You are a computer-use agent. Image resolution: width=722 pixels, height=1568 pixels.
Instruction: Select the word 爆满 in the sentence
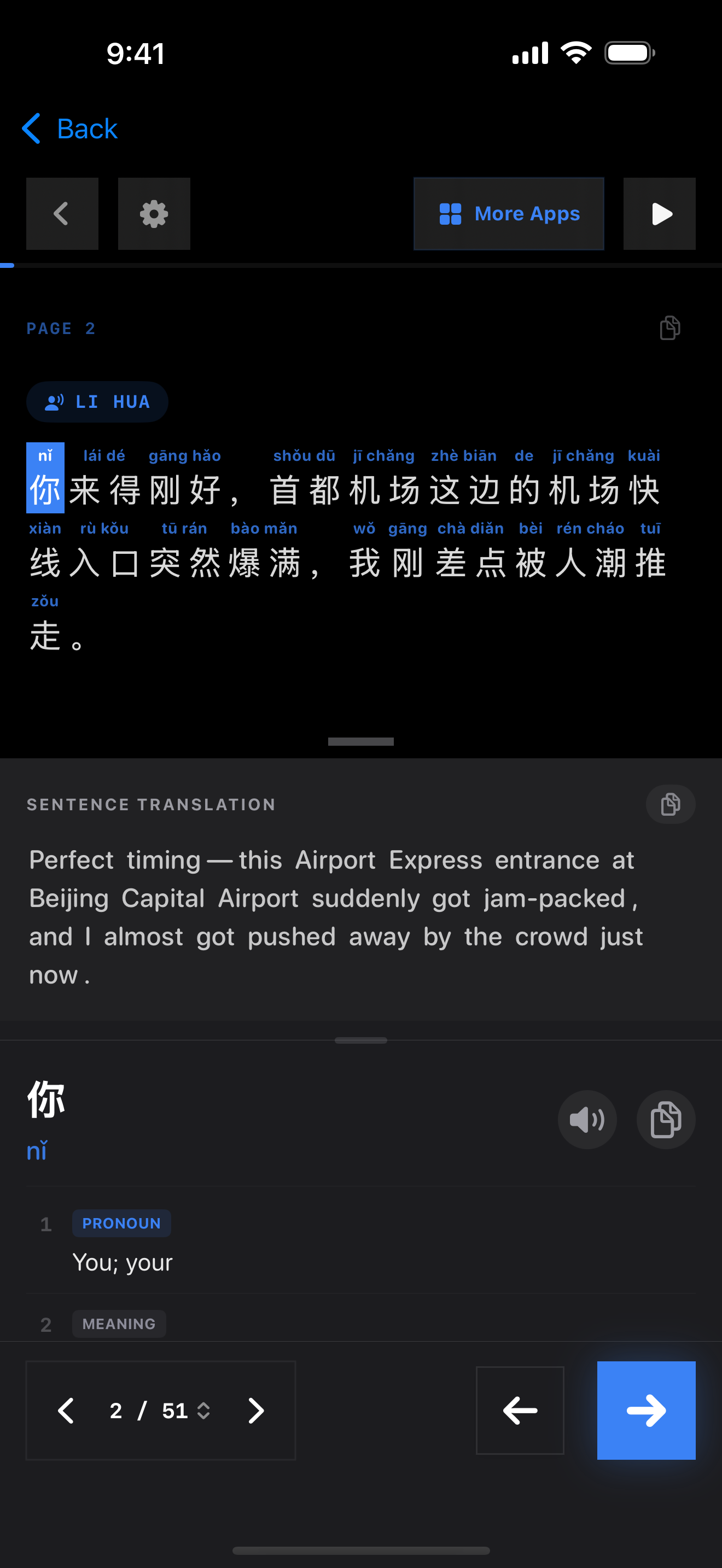coord(264,561)
